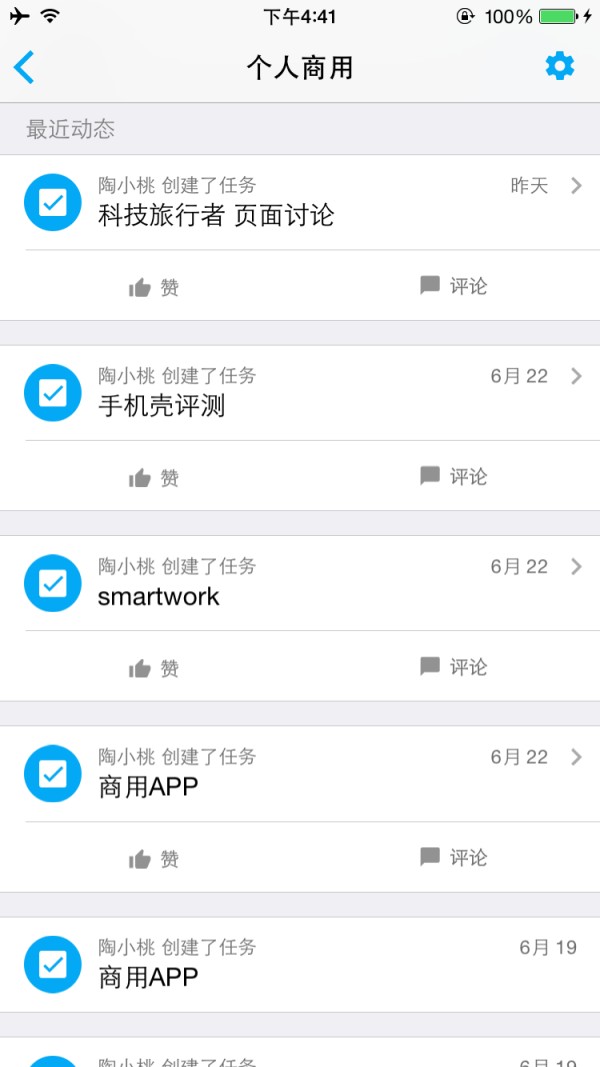600x1067 pixels.
Task: Open the 商用APP task dated 6月 22
Action: tap(300, 774)
